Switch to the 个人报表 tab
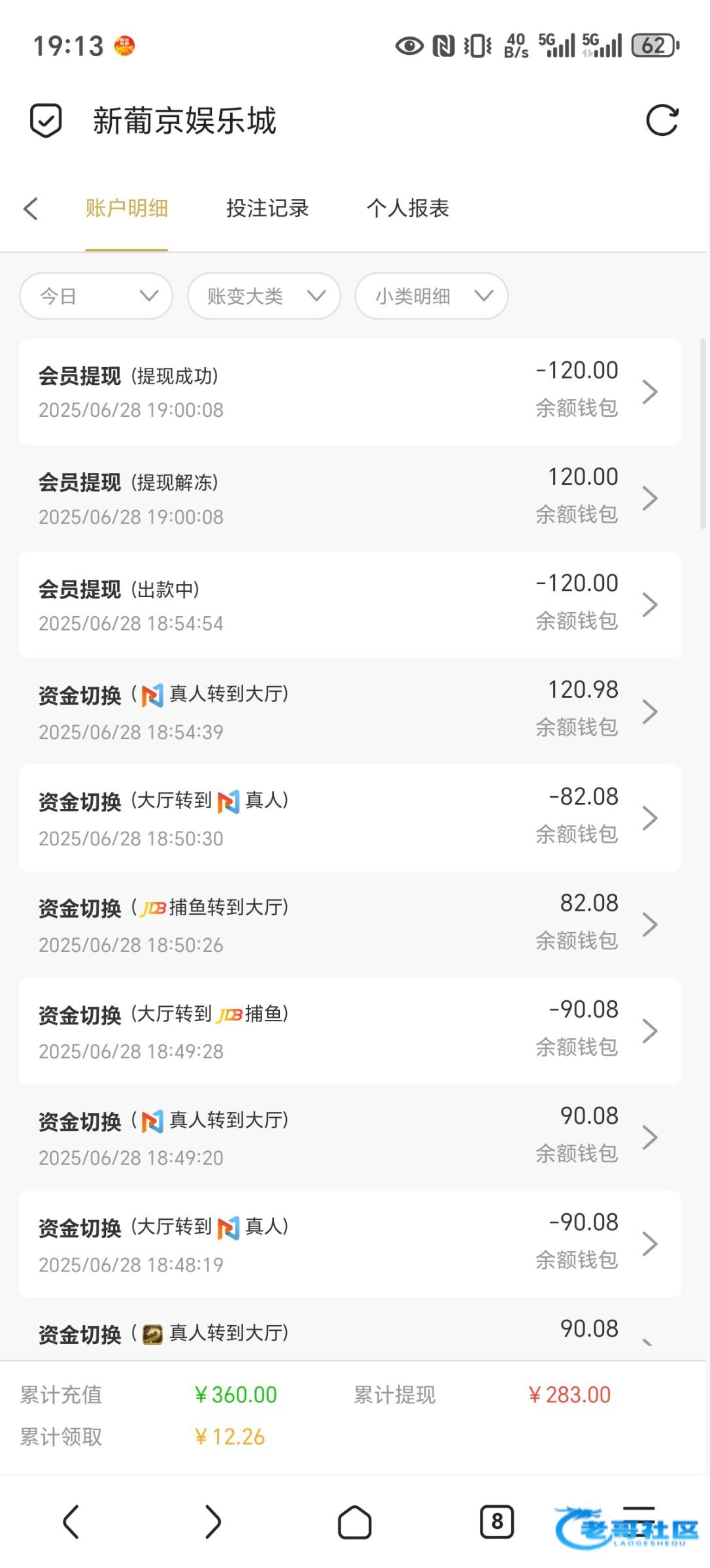Image resolution: width=710 pixels, height=1568 pixels. (x=407, y=208)
